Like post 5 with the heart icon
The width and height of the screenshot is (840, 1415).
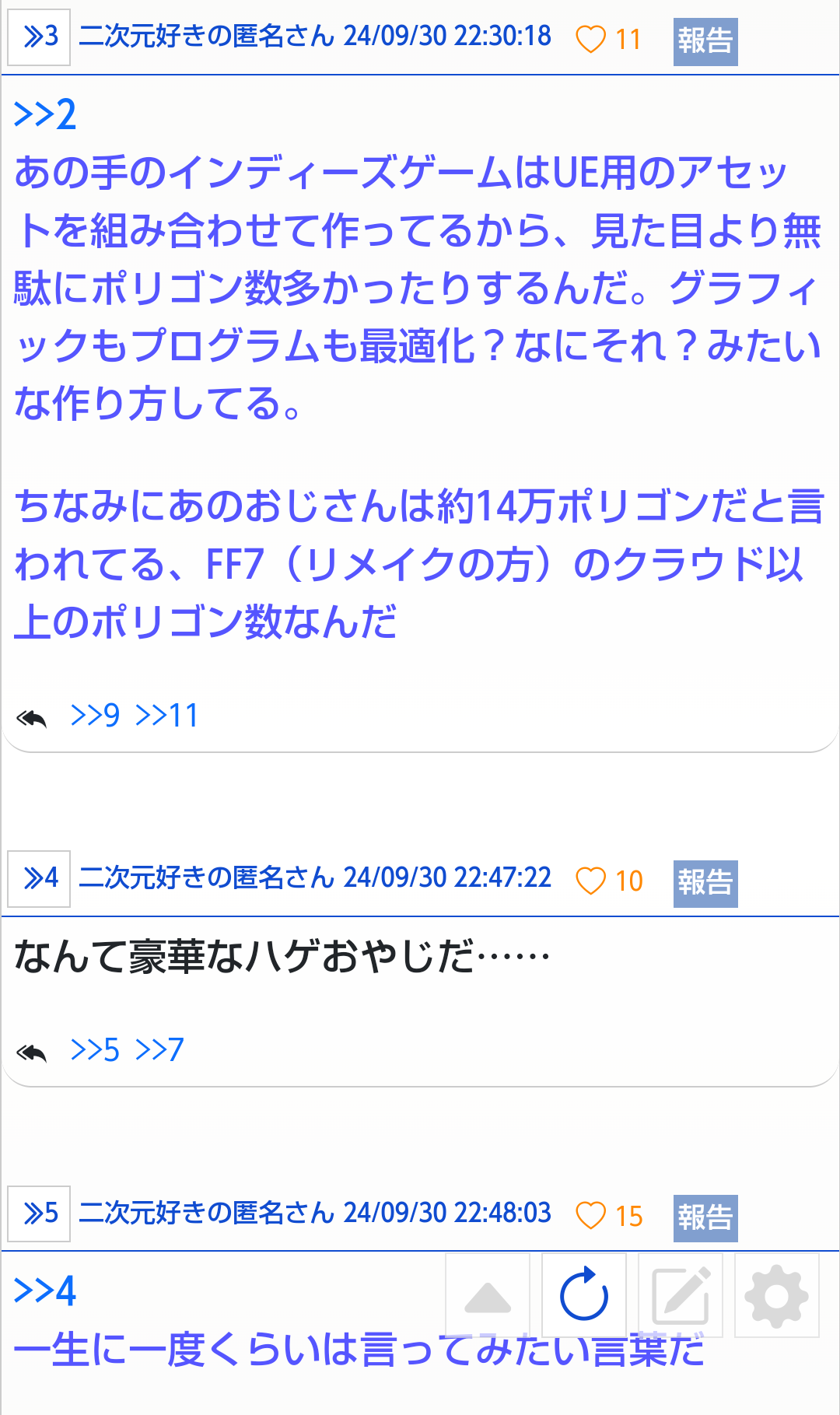[590, 1216]
